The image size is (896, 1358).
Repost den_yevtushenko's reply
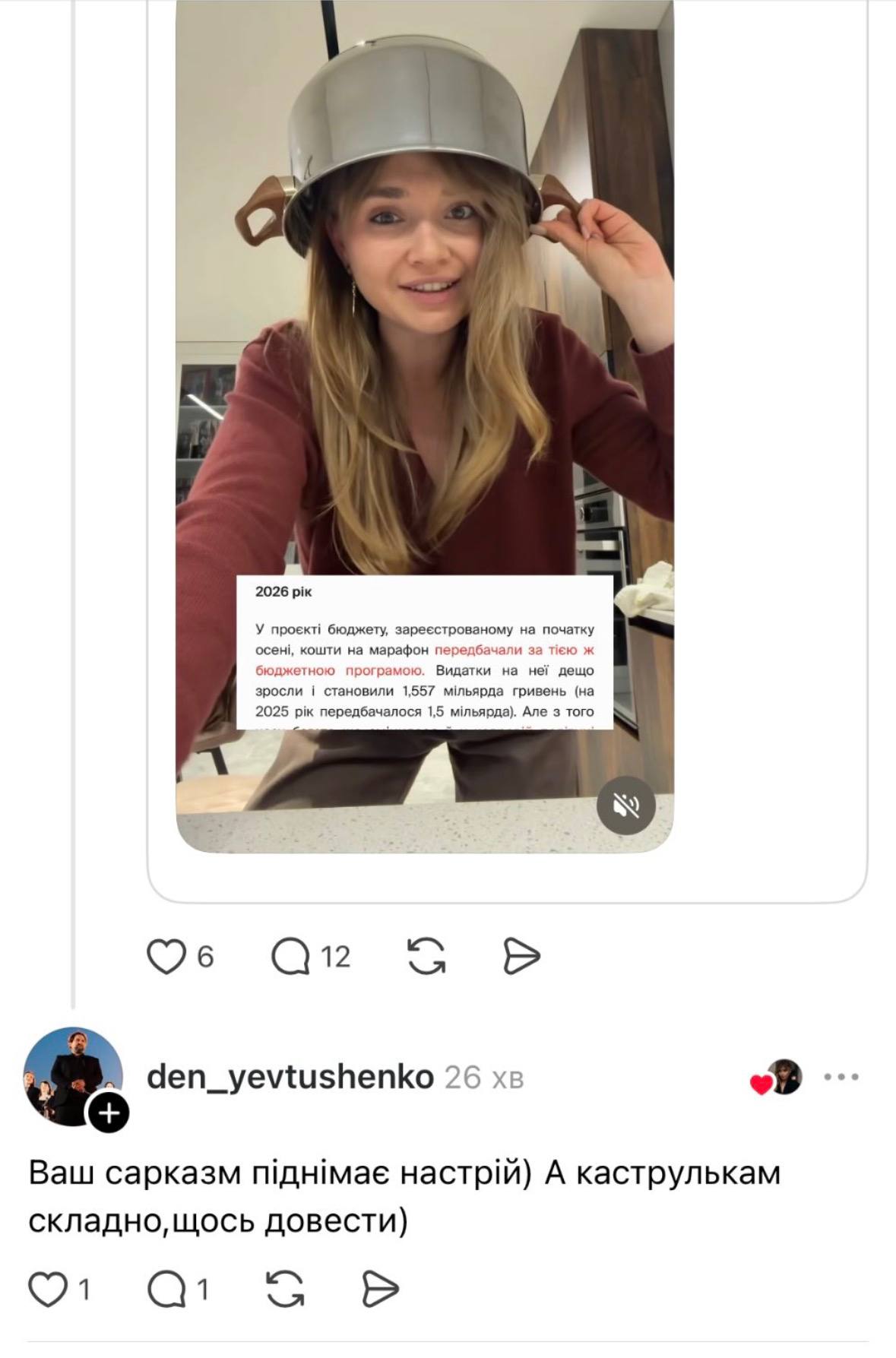[285, 1290]
